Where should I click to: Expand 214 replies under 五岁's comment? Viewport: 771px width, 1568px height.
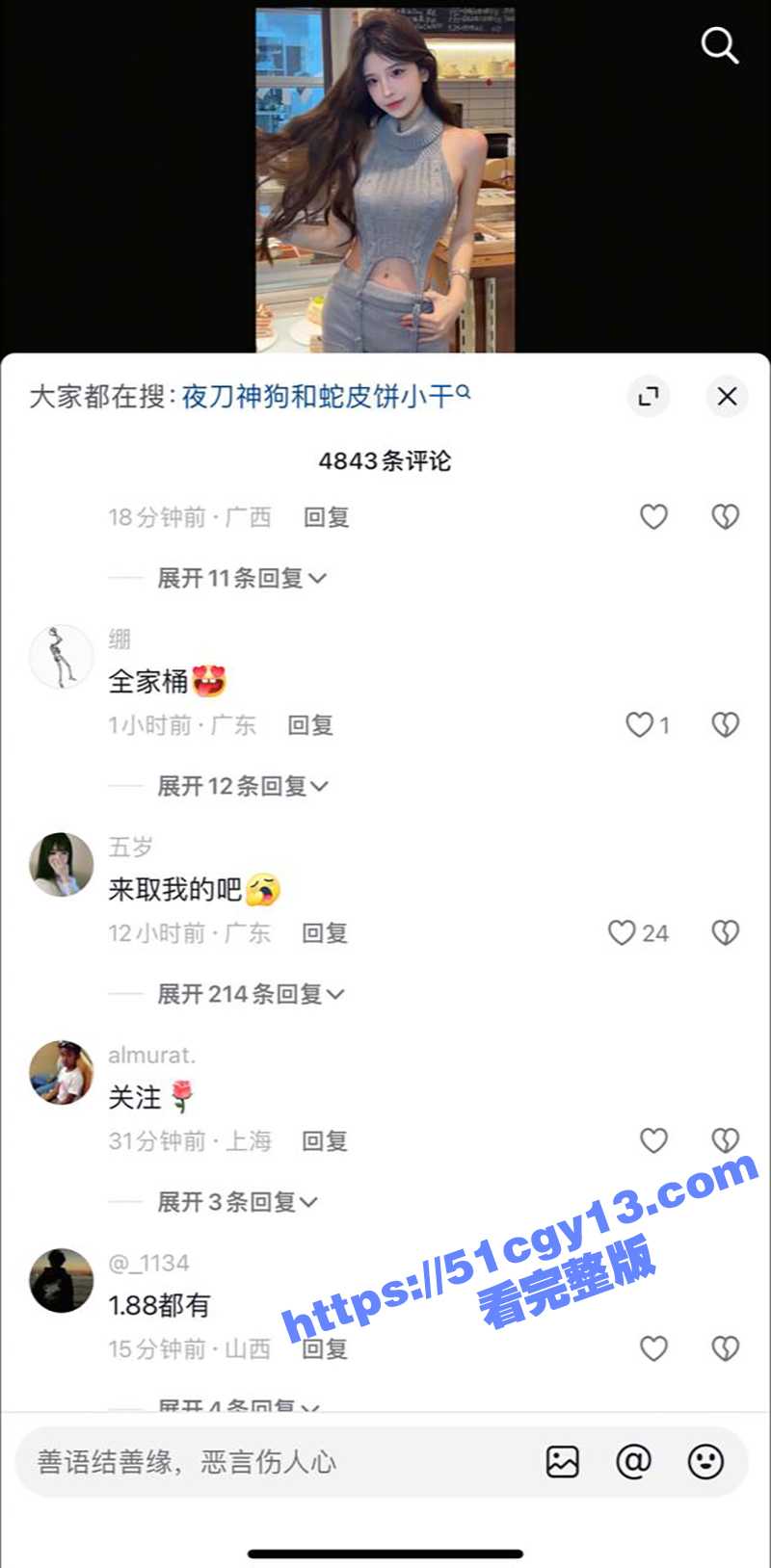(x=250, y=994)
